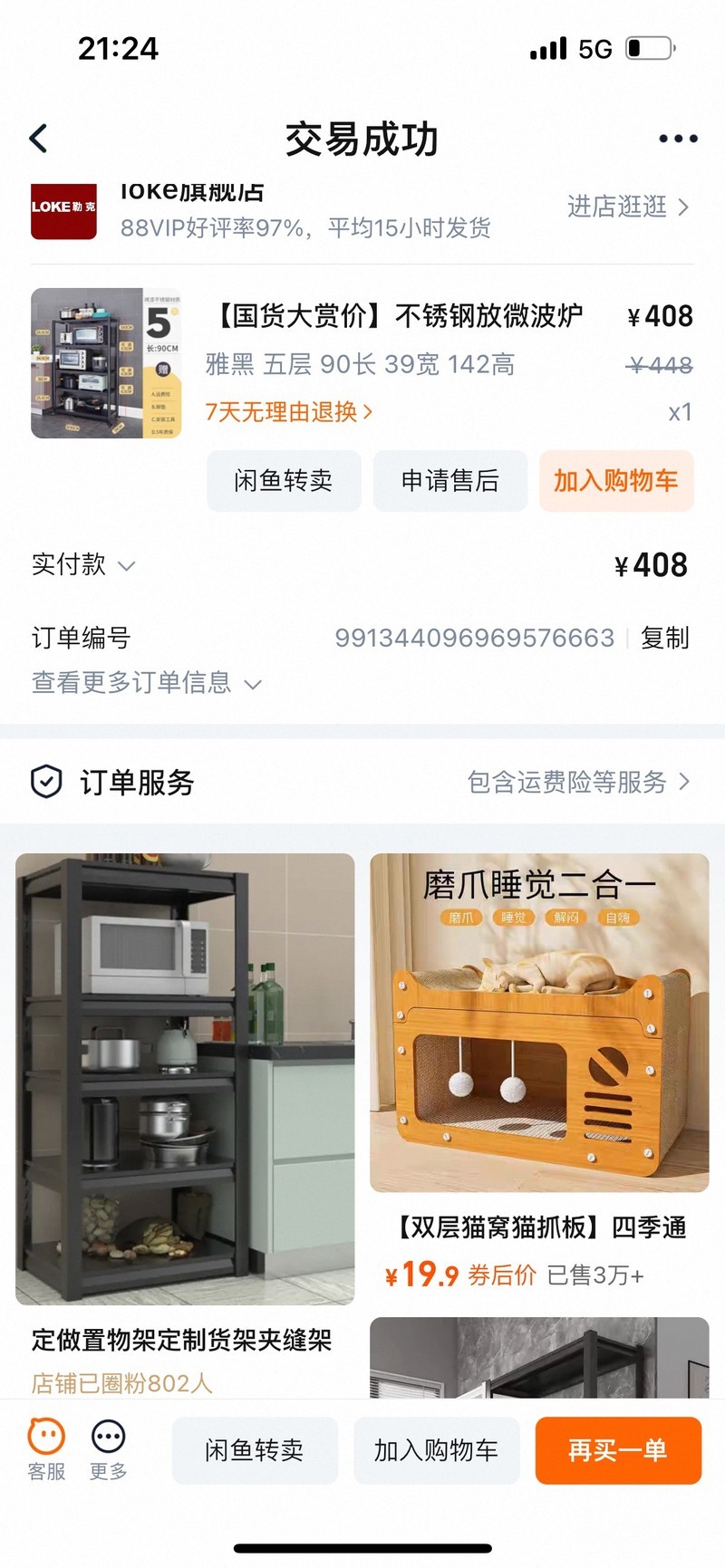
Task: Tap 加入购物车 in the bottom bar
Action: pyautogui.click(x=437, y=1450)
